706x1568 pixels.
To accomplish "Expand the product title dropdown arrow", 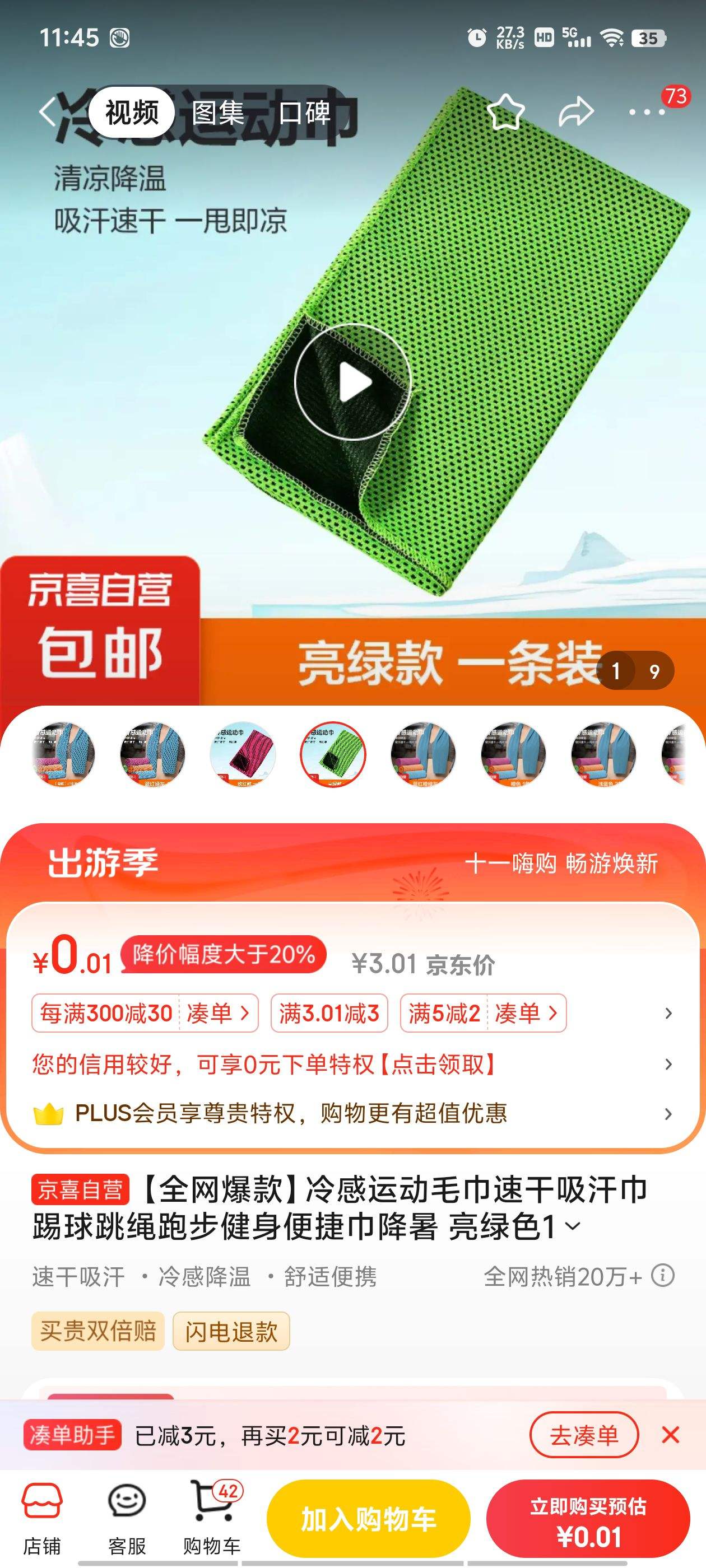I will point(573,1226).
